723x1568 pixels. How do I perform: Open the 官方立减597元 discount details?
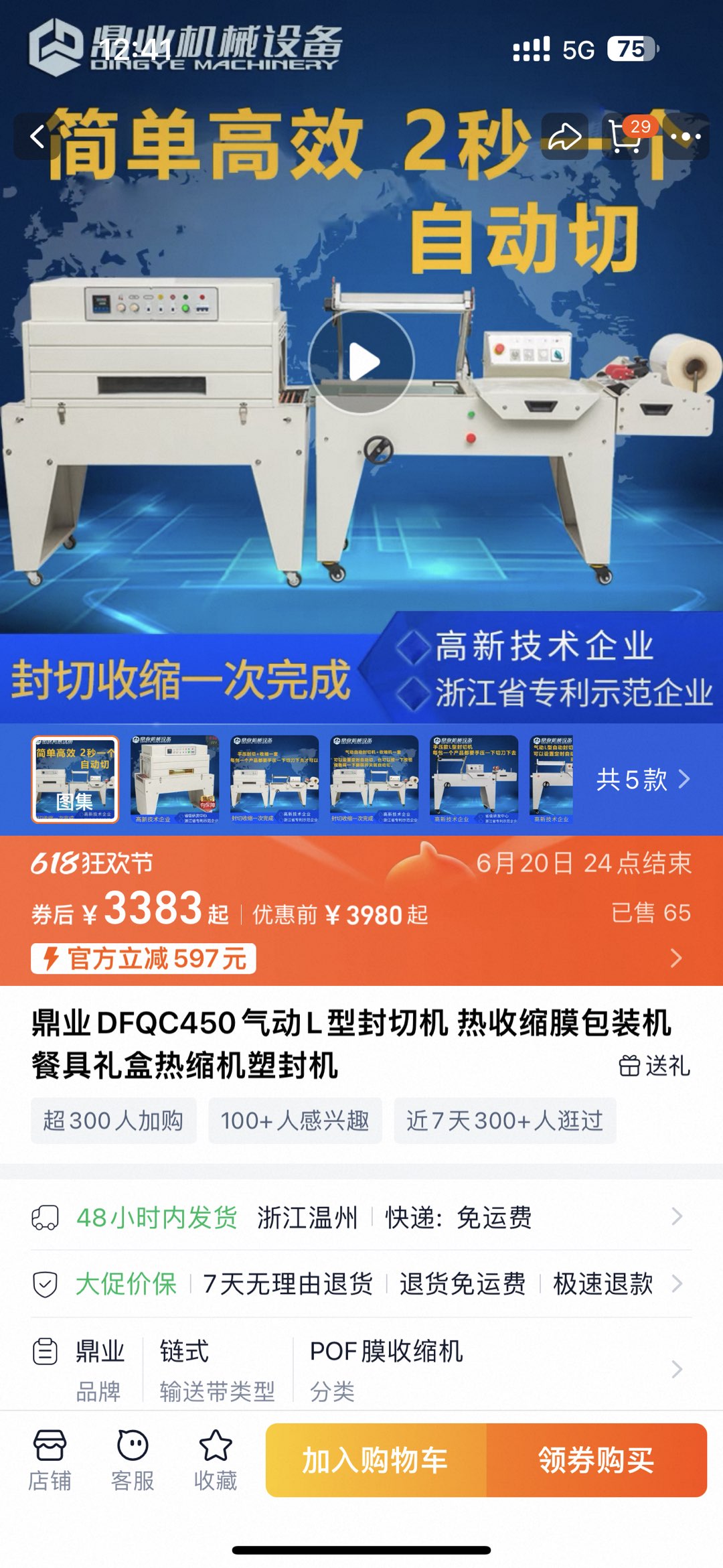click(143, 958)
